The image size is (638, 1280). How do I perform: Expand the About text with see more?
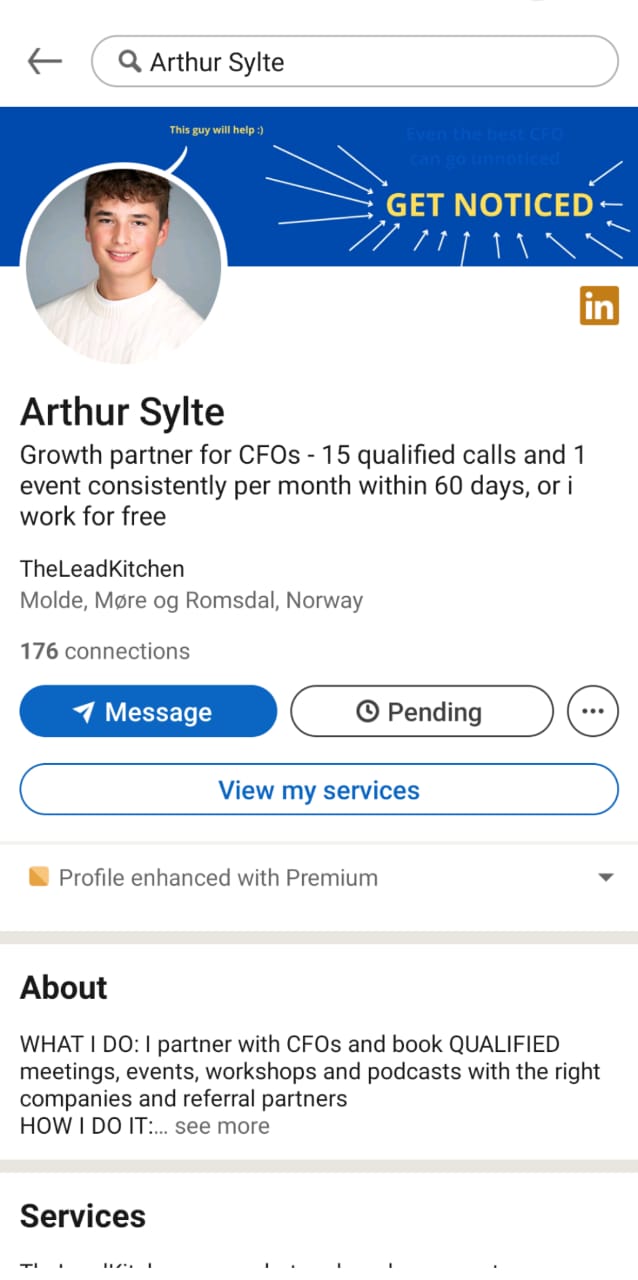(221, 1125)
